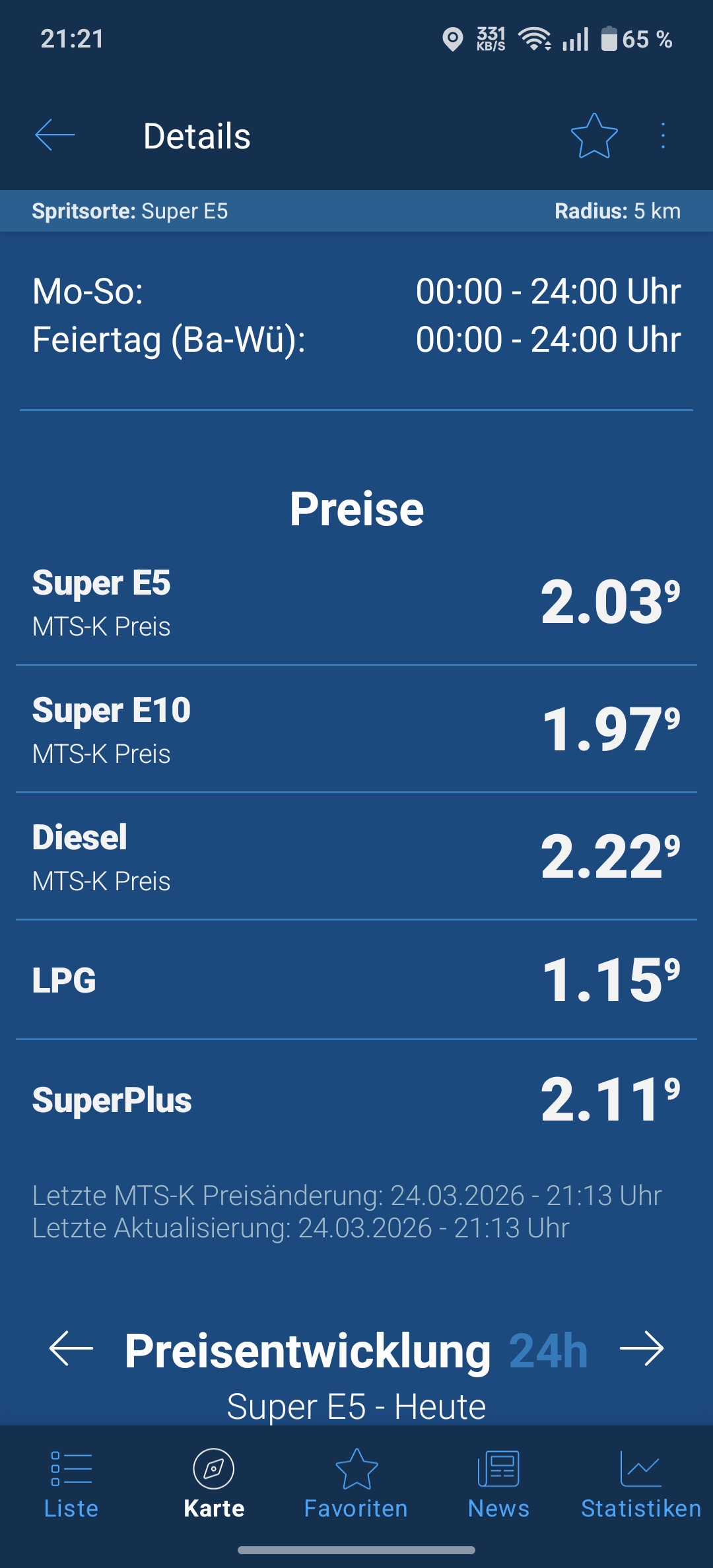Show previous Preisentwicklung period with left arrow
Image resolution: width=713 pixels, height=1568 pixels.
click(x=71, y=1348)
